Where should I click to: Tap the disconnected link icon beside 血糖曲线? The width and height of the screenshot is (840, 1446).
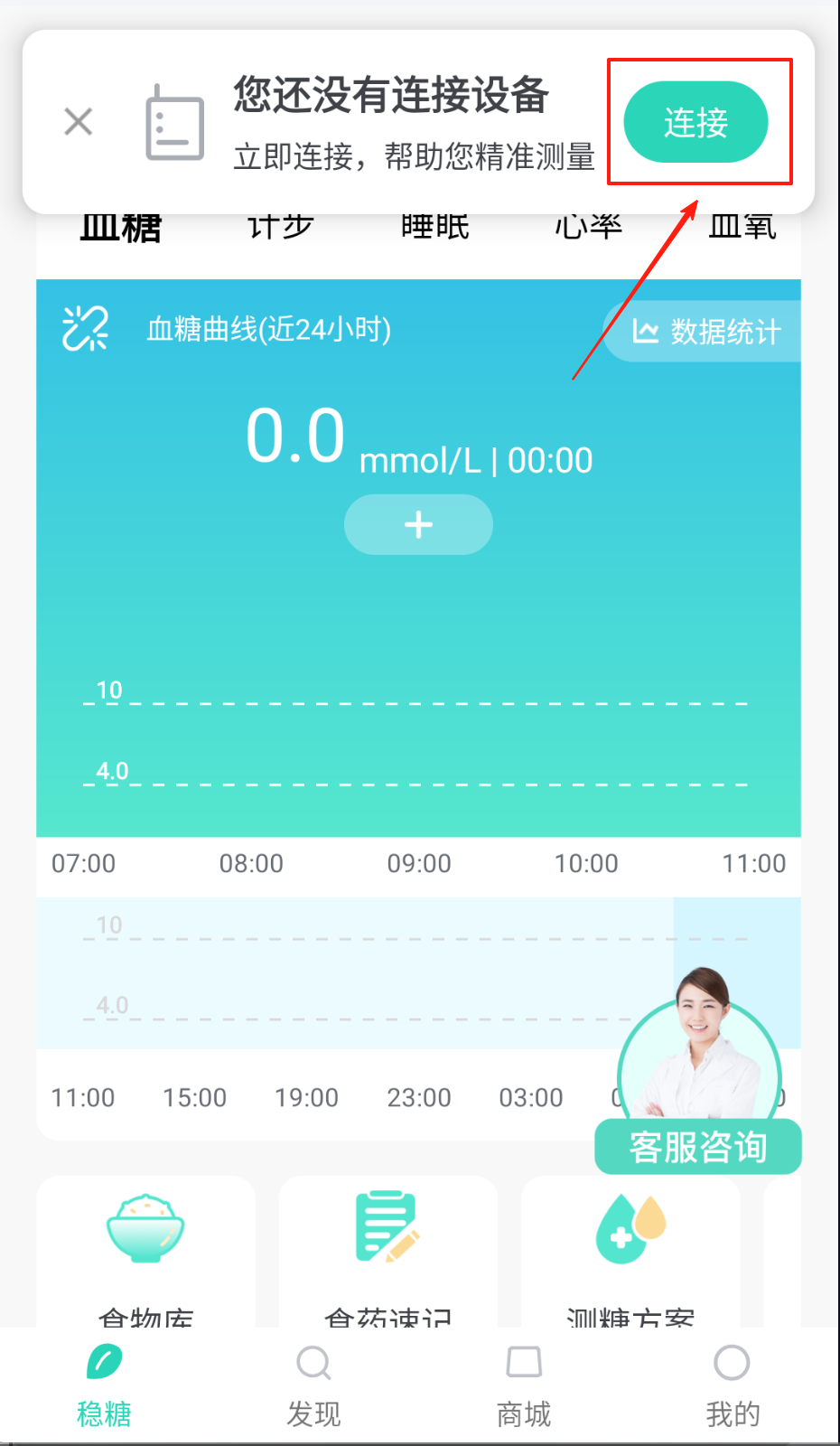click(85, 328)
